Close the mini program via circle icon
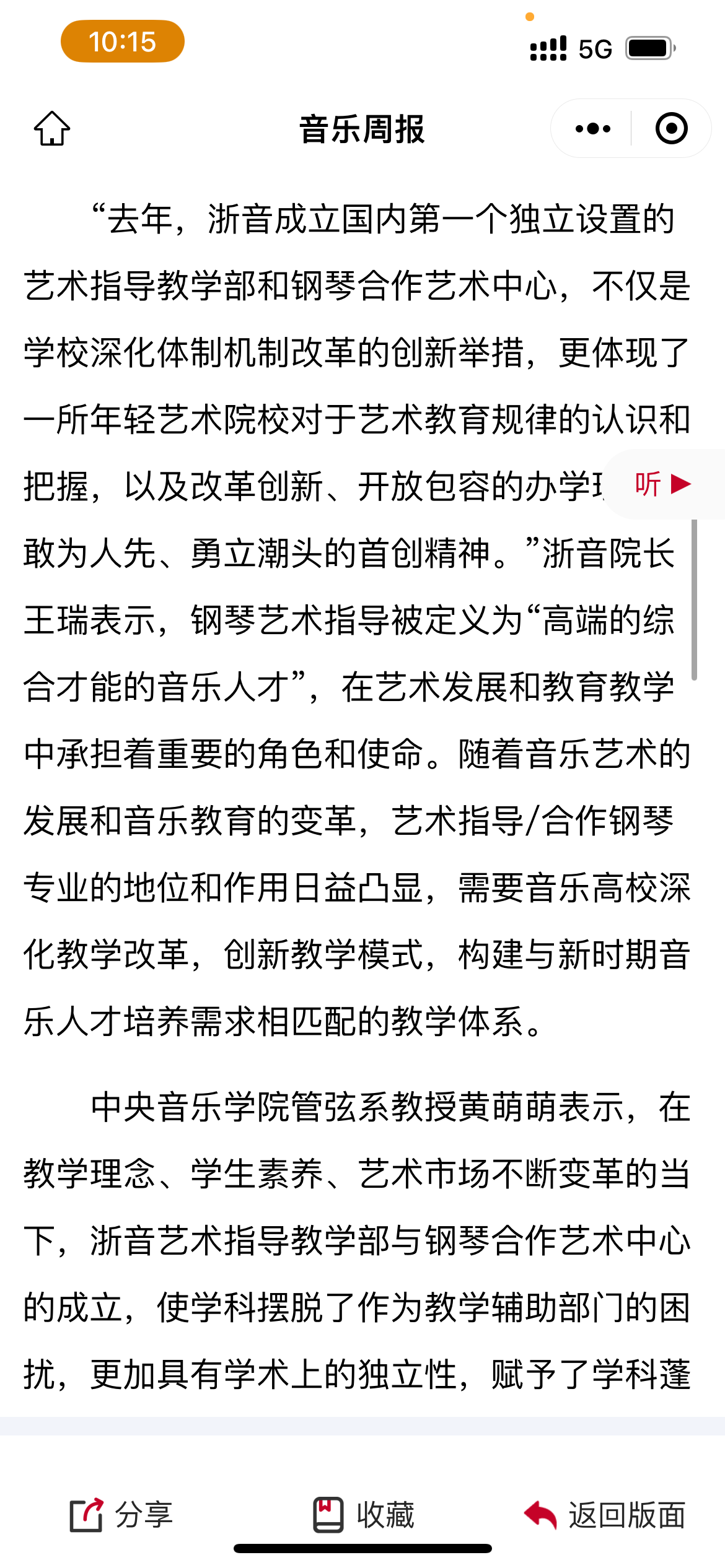This screenshot has width=725, height=1568. [x=671, y=129]
